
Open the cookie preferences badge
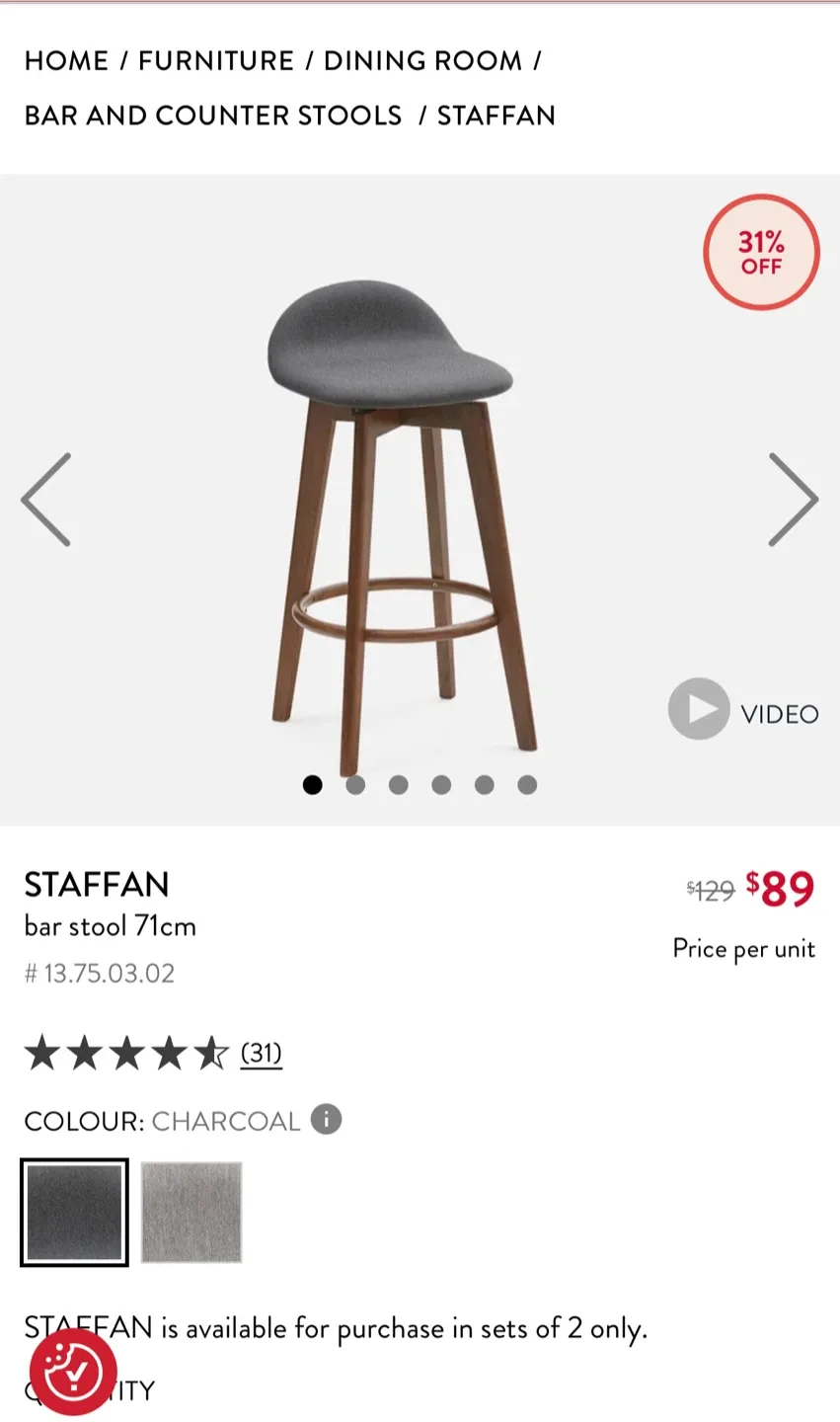point(73,1372)
